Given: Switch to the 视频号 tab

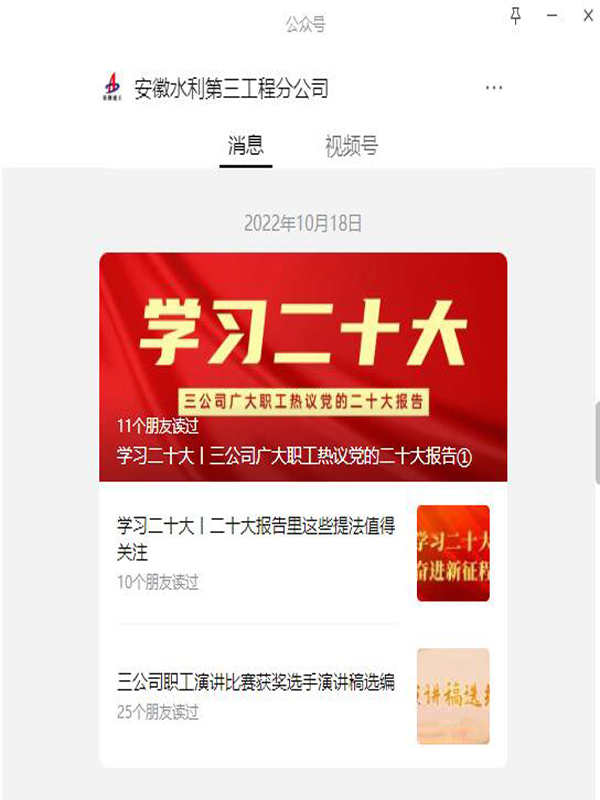Looking at the screenshot, I should 351,146.
